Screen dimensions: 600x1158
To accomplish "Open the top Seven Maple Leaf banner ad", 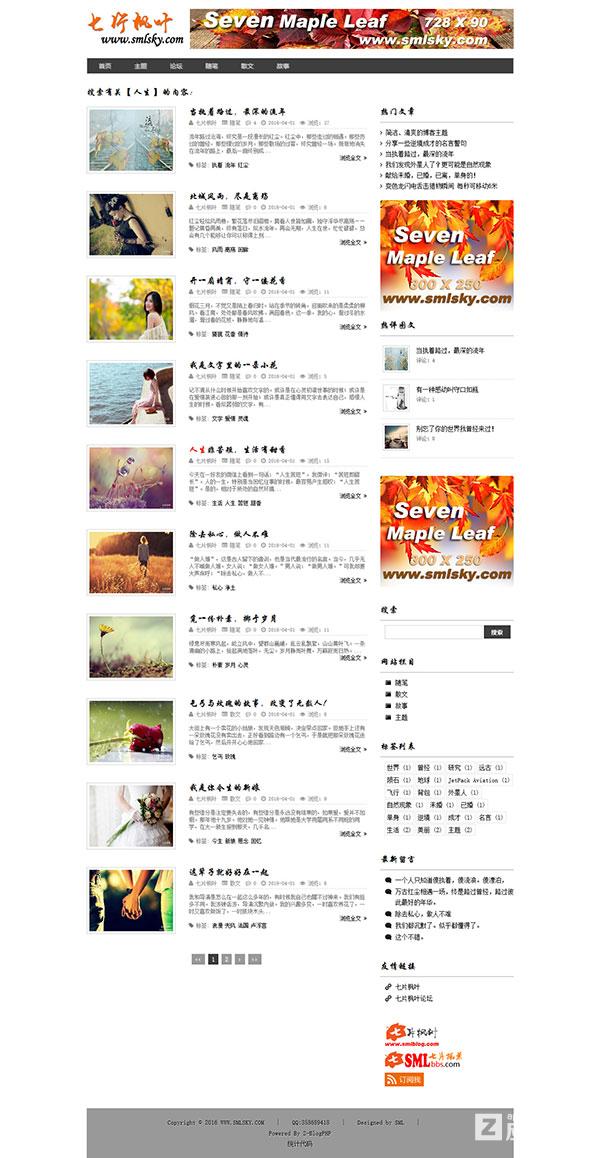I will pyautogui.click(x=351, y=30).
